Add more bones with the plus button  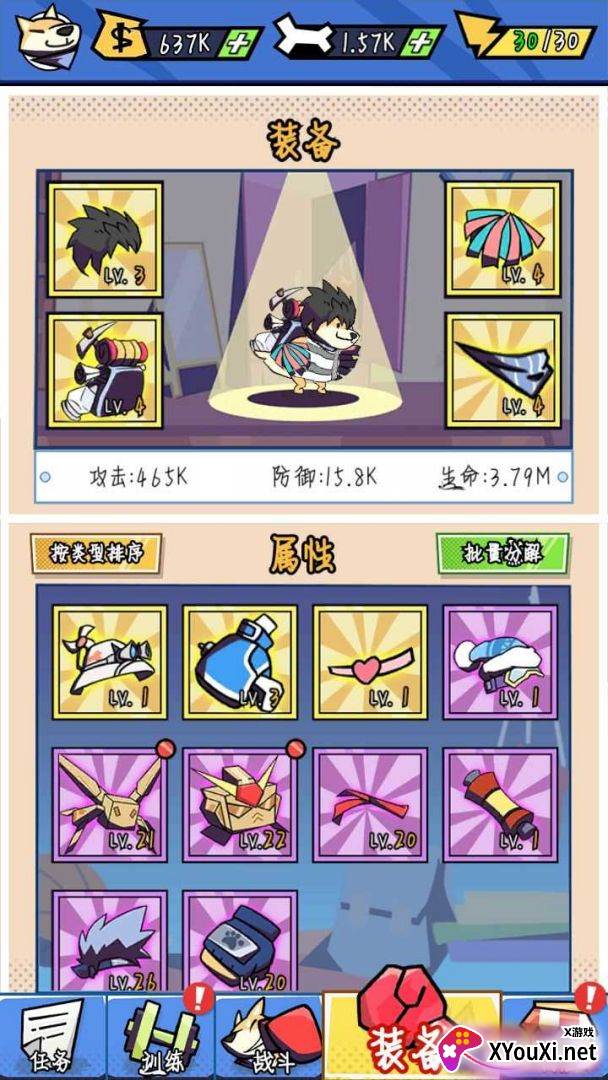click(x=421, y=43)
